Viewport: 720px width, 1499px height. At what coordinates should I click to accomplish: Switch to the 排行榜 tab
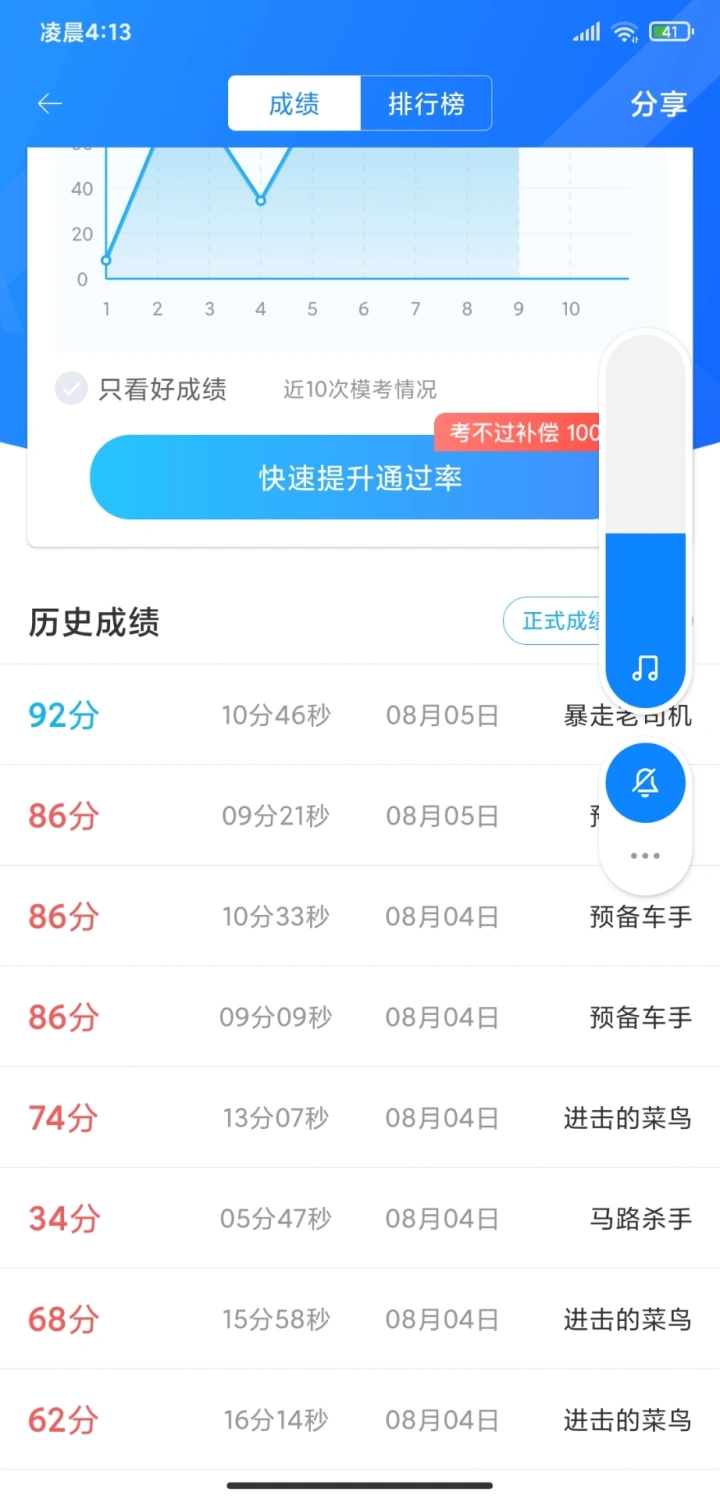click(426, 104)
